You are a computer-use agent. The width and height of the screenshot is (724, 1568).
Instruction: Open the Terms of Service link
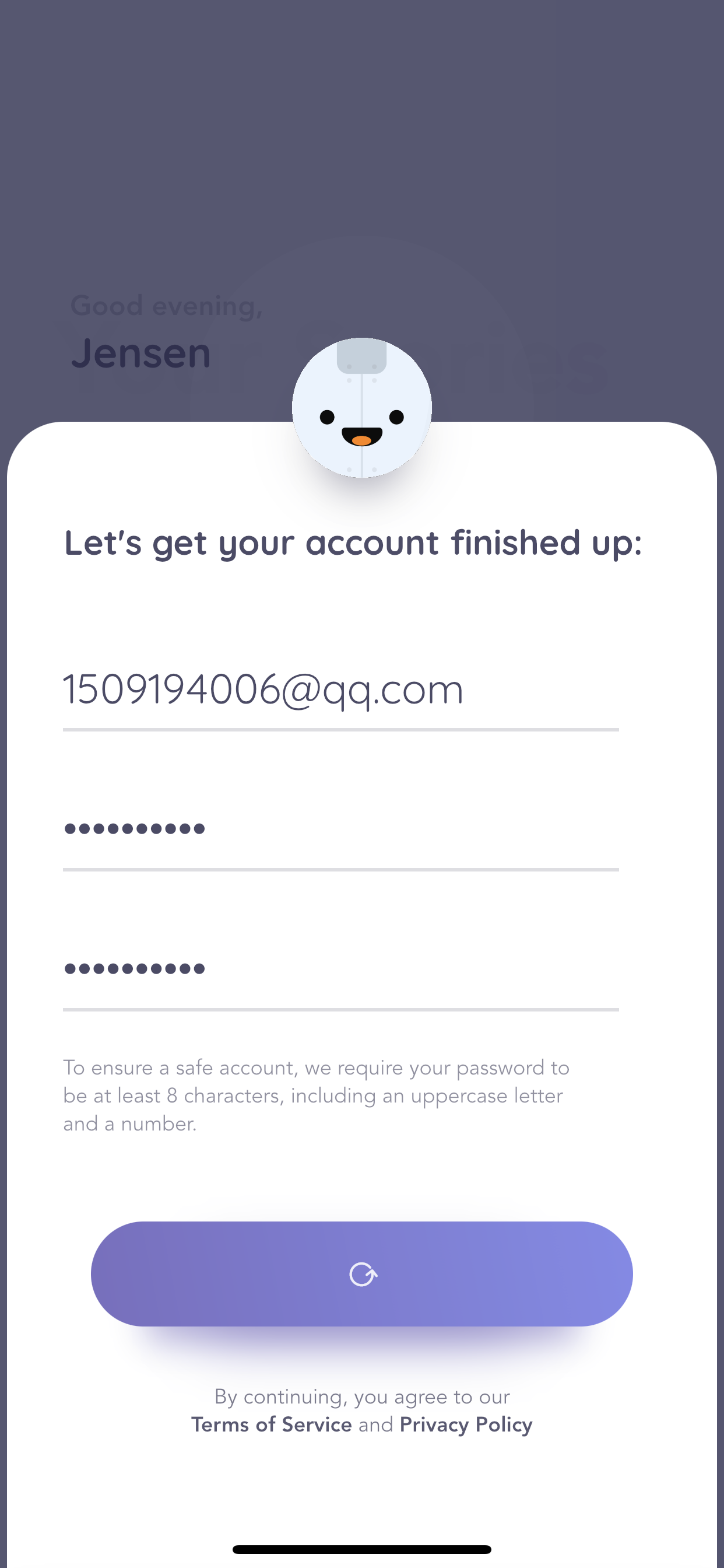tap(271, 1425)
